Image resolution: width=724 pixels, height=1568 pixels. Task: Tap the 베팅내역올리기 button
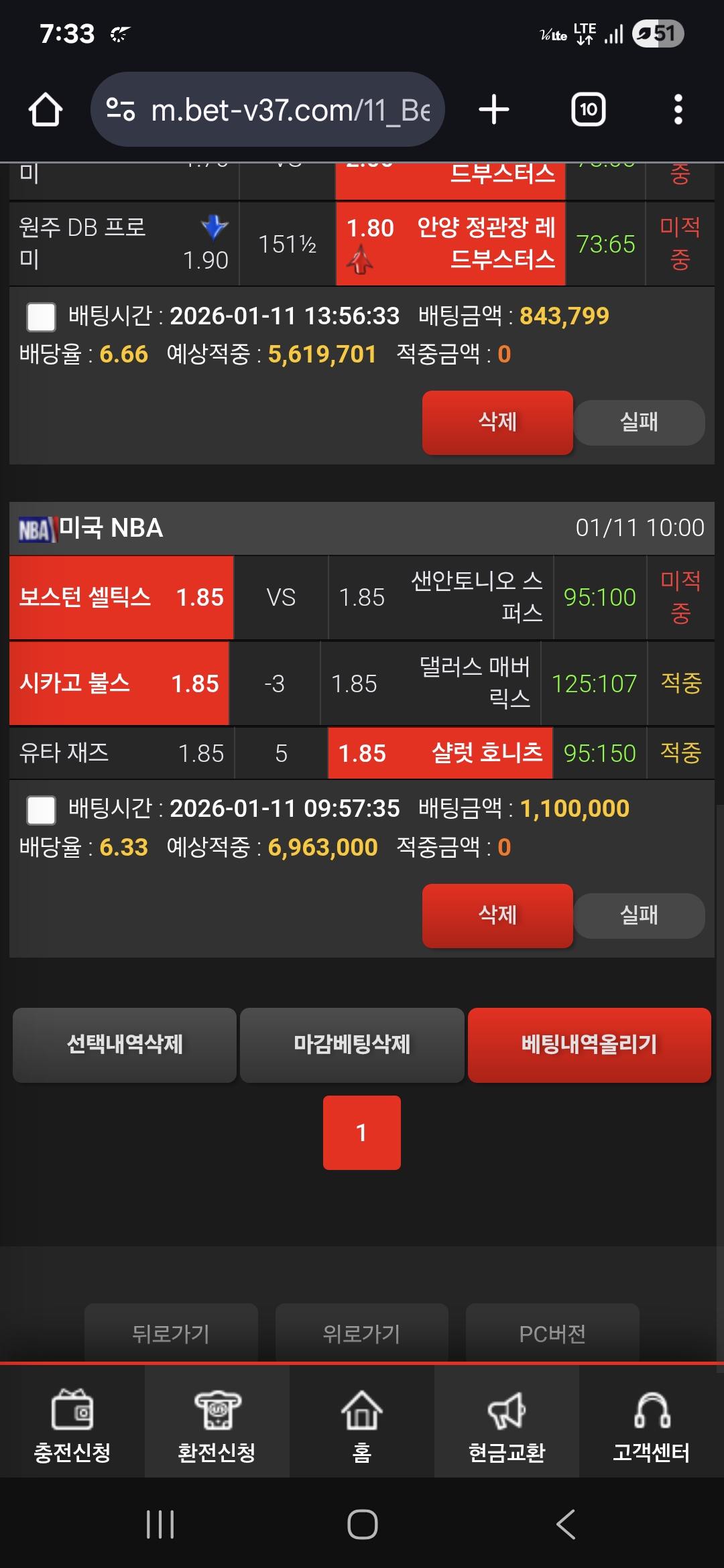pyautogui.click(x=589, y=1045)
